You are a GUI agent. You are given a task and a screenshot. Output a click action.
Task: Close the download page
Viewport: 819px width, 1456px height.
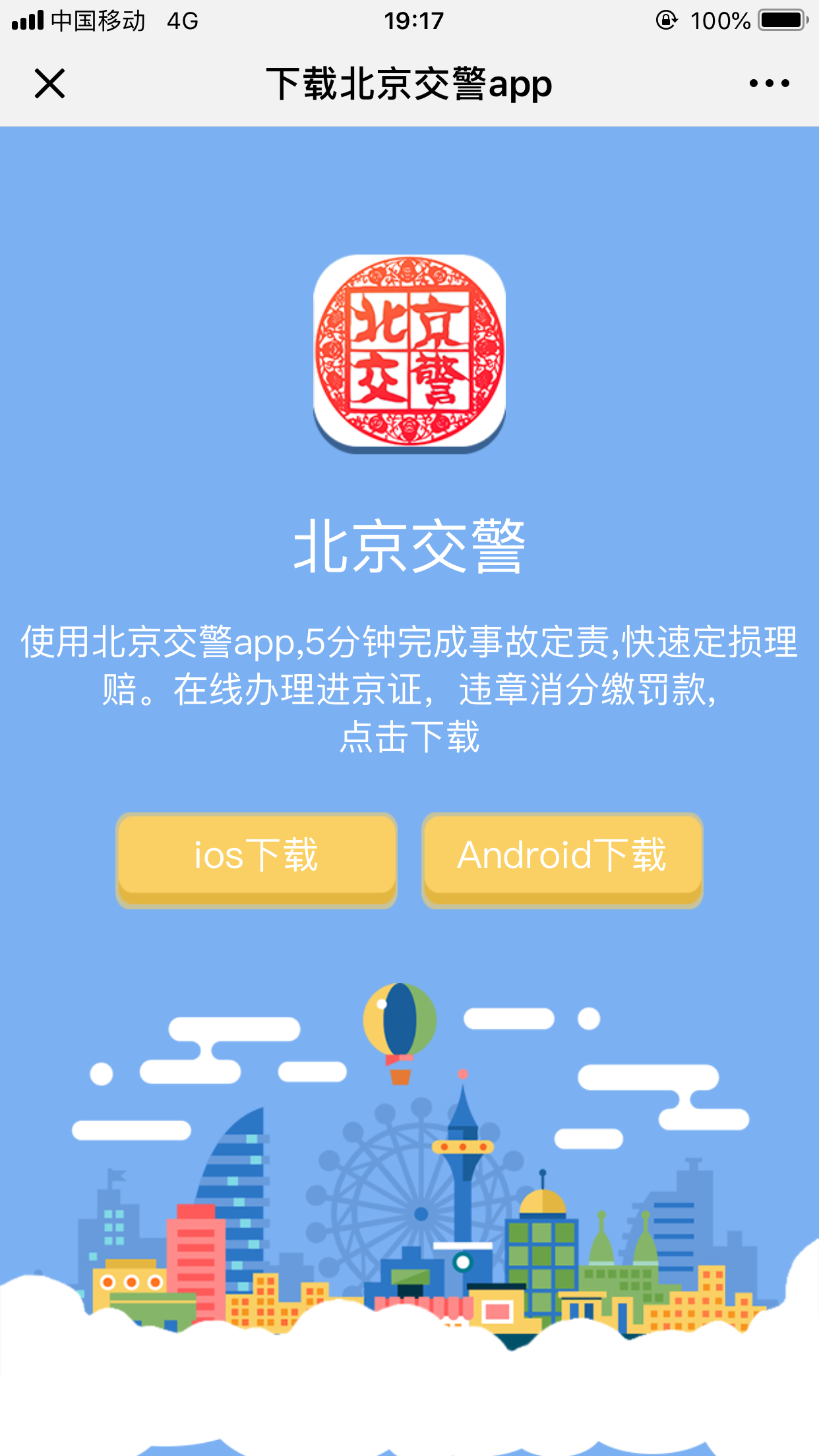click(49, 84)
